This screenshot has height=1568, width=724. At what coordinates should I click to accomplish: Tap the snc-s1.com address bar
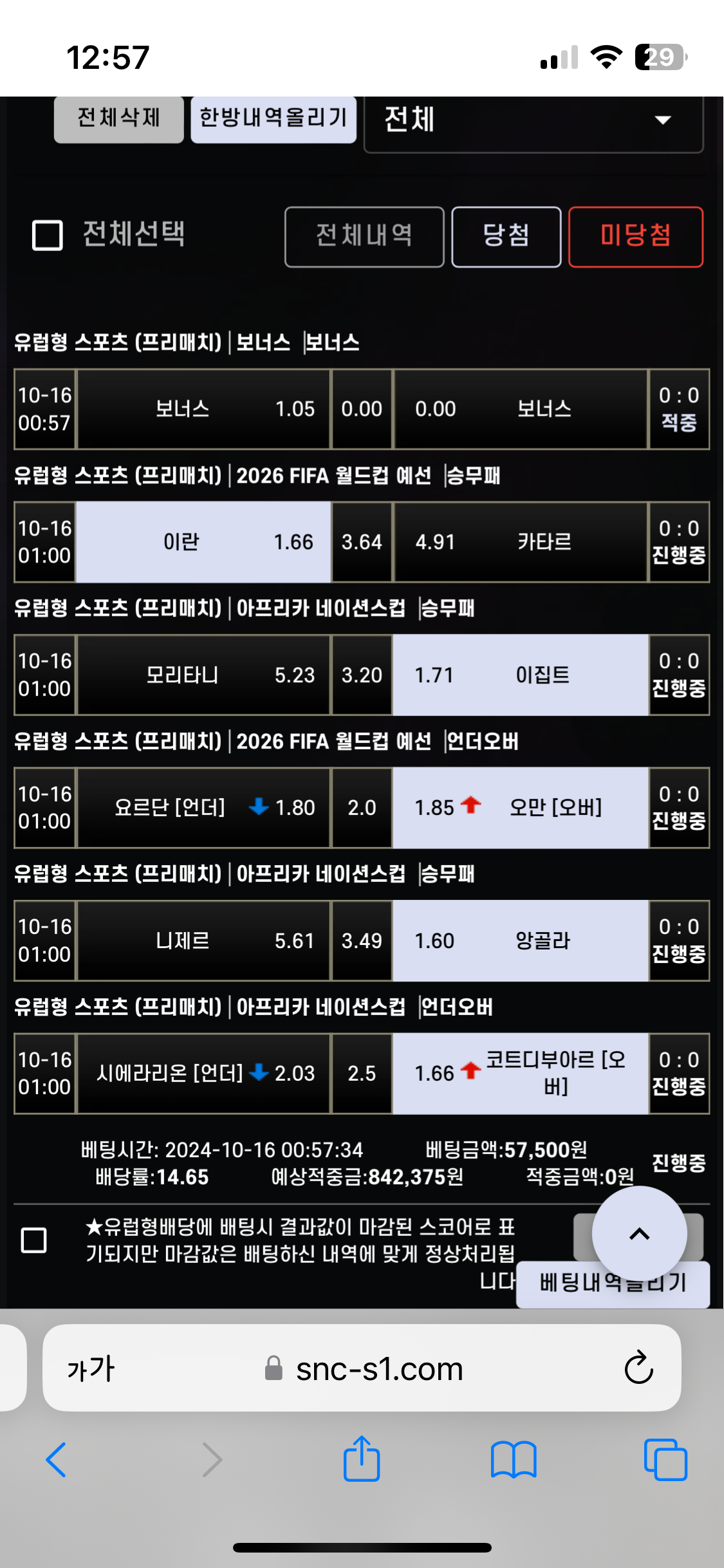coord(362,1368)
